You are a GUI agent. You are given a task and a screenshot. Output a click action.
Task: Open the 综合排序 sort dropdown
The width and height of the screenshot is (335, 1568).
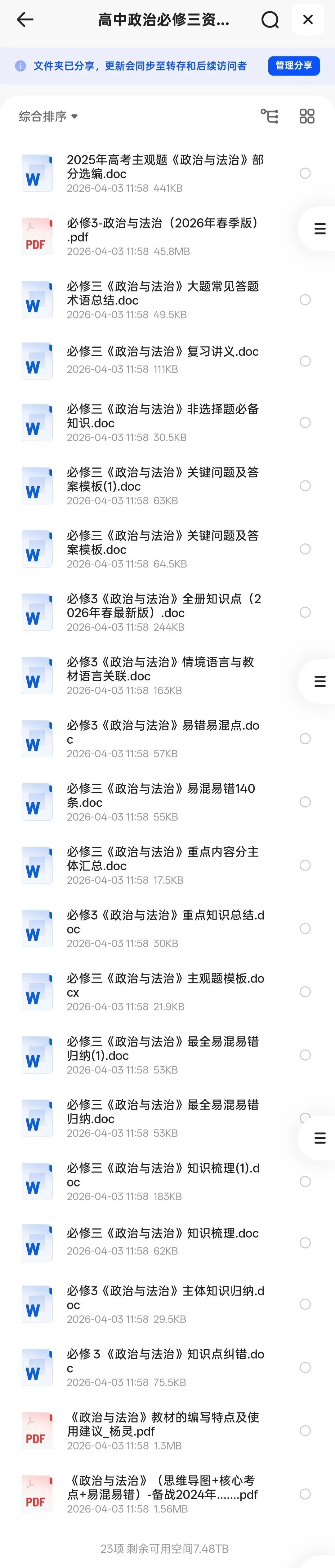49,116
